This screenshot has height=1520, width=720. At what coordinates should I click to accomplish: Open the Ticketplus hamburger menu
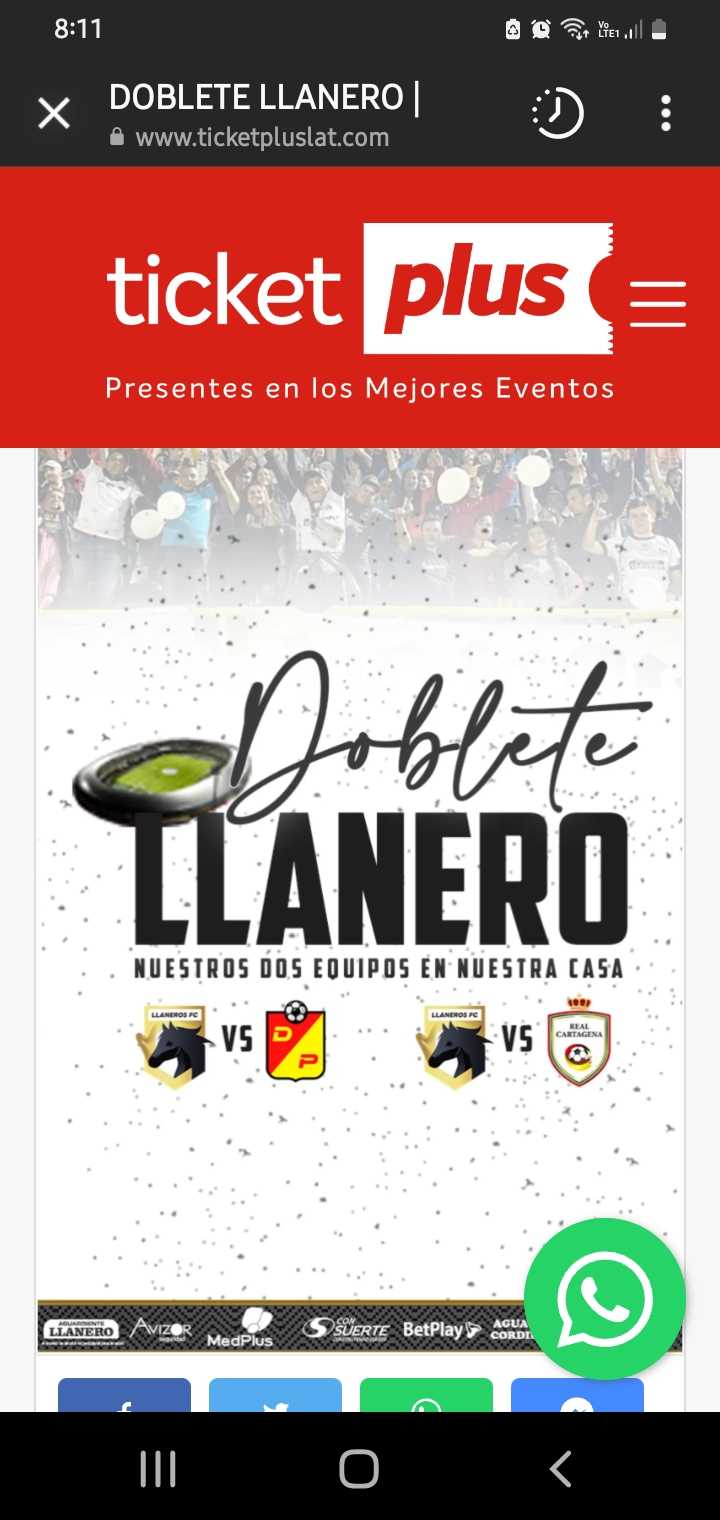pyautogui.click(x=657, y=304)
